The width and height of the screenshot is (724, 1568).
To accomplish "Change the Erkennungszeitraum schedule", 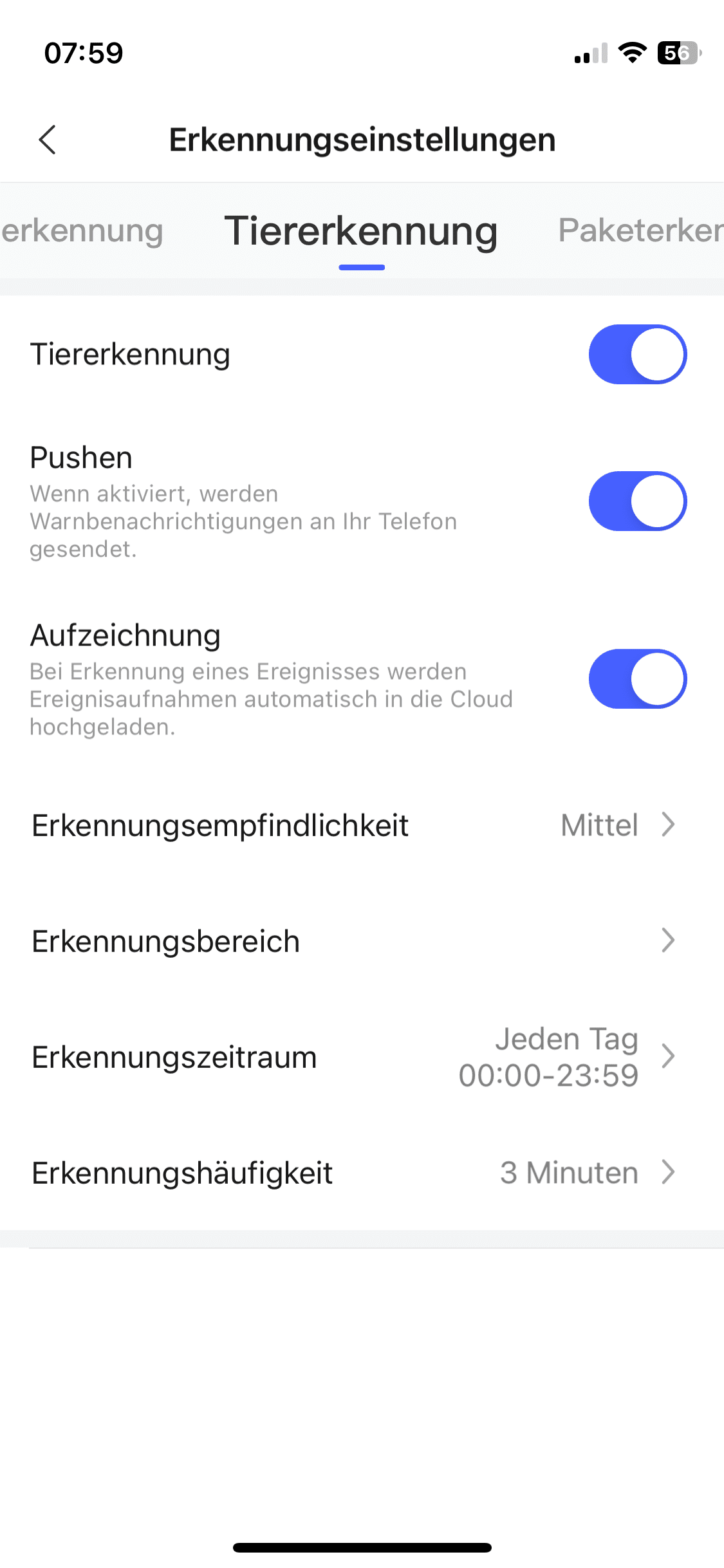I will tap(362, 1057).
